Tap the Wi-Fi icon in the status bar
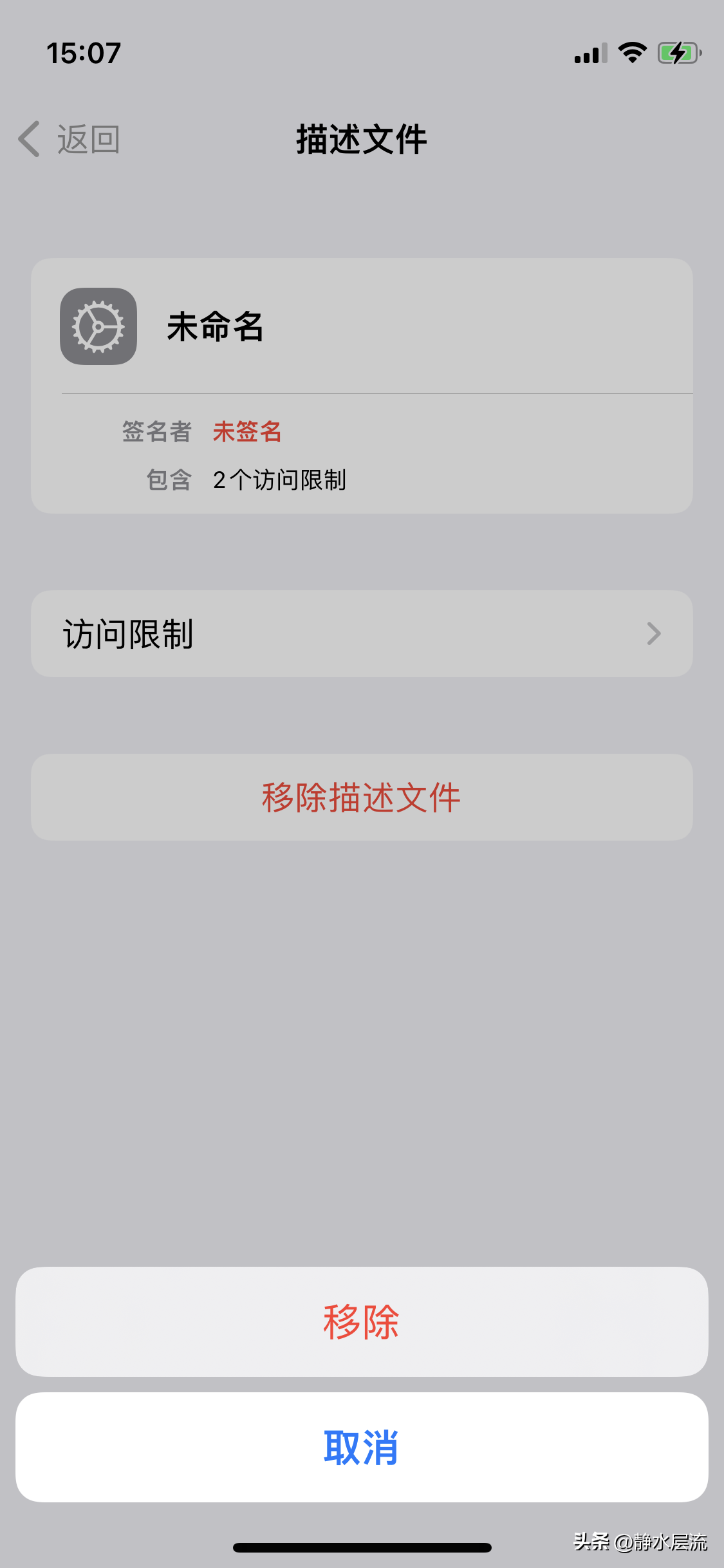724x1568 pixels. (631, 54)
